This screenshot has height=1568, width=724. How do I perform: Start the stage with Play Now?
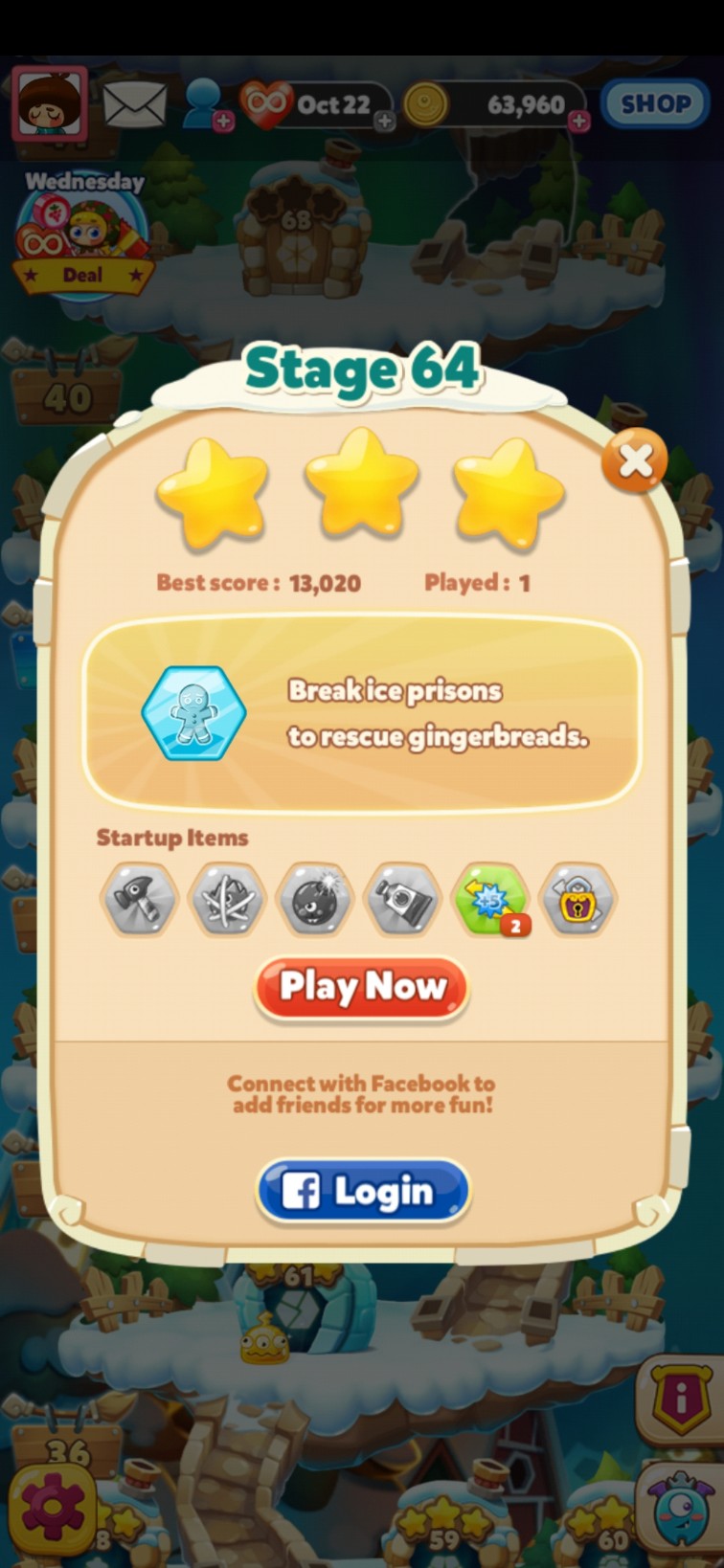click(x=361, y=987)
